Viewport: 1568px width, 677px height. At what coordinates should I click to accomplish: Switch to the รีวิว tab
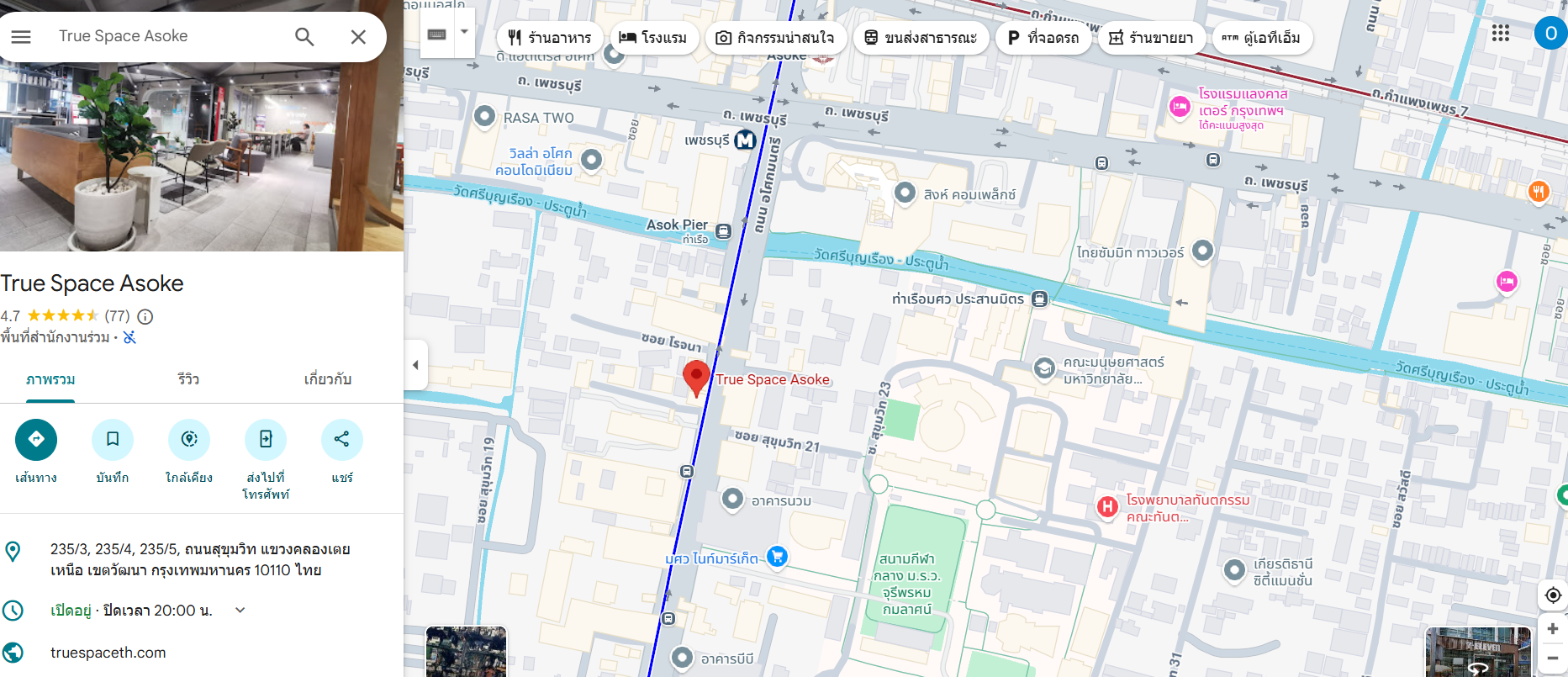(x=188, y=379)
